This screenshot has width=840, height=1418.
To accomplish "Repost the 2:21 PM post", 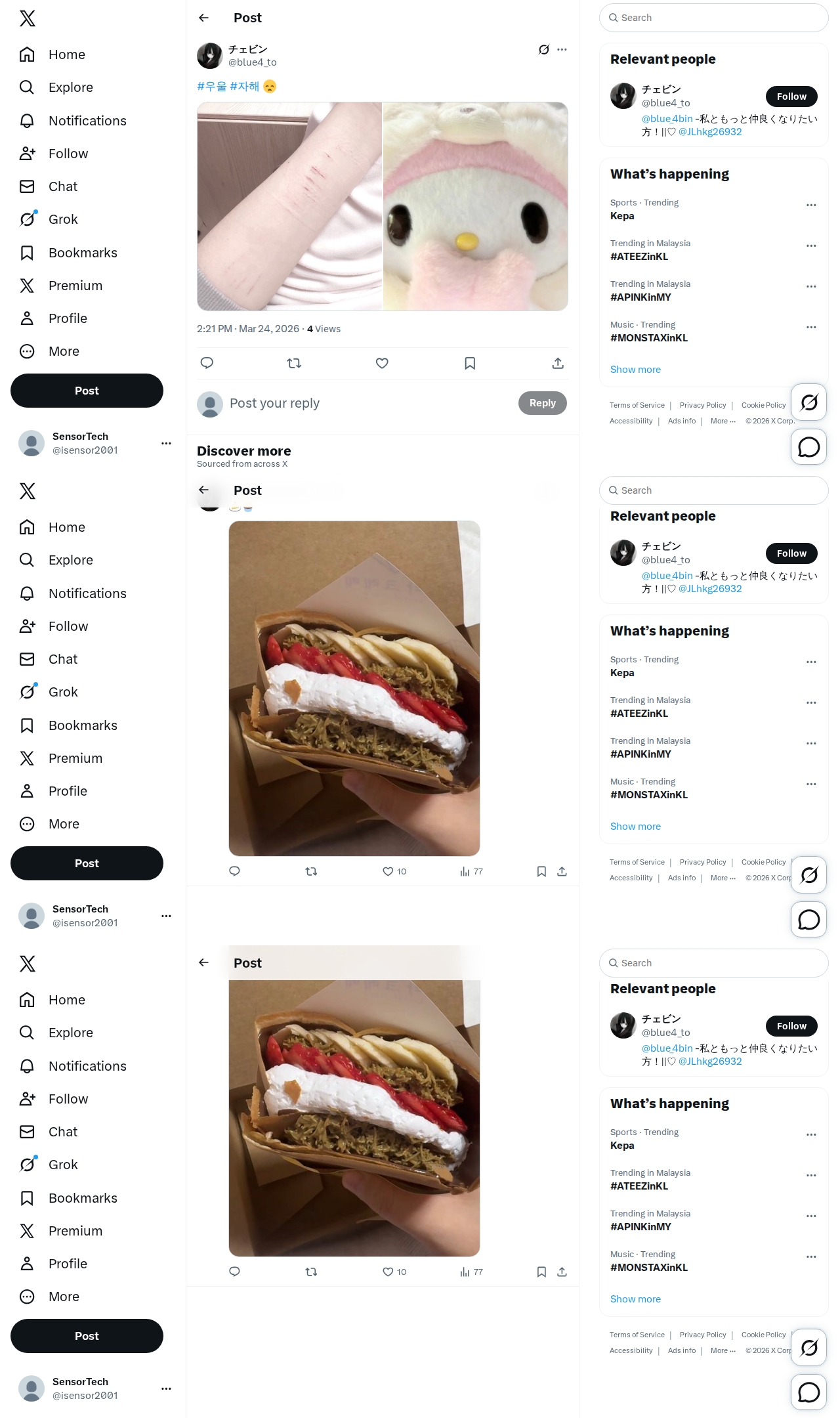I will pyautogui.click(x=294, y=363).
